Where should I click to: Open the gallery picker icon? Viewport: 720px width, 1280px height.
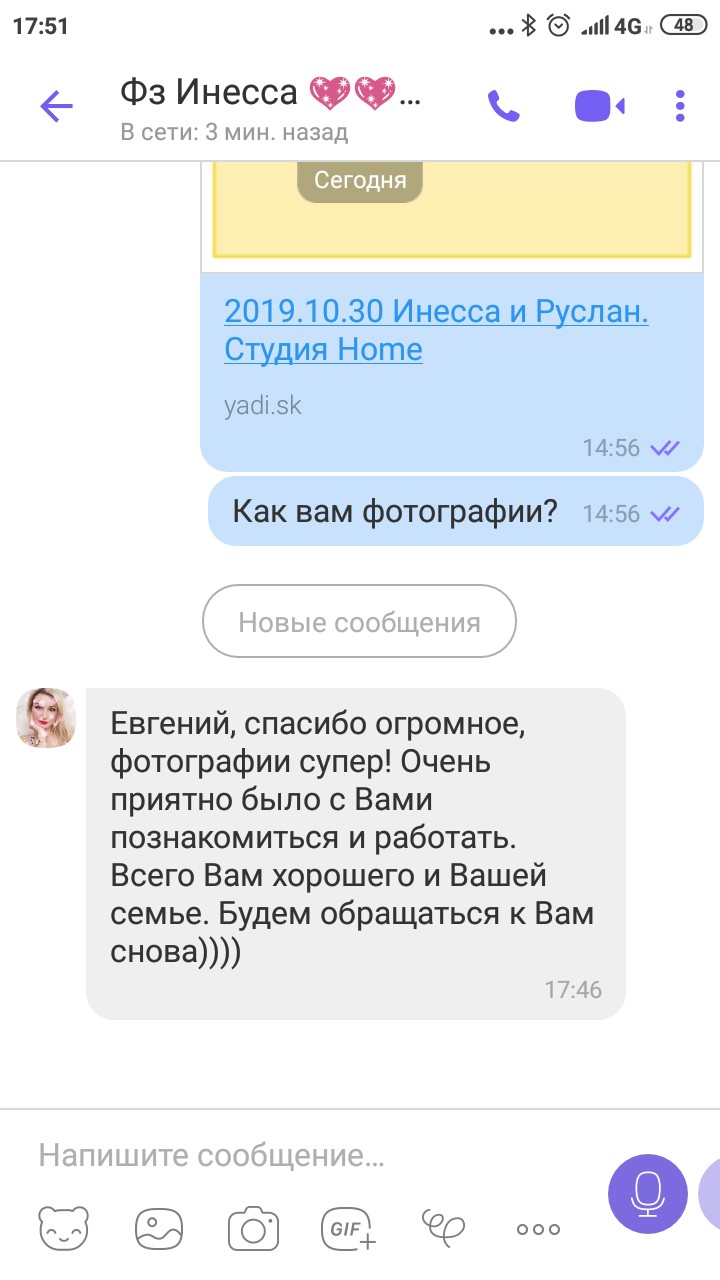tap(158, 1228)
